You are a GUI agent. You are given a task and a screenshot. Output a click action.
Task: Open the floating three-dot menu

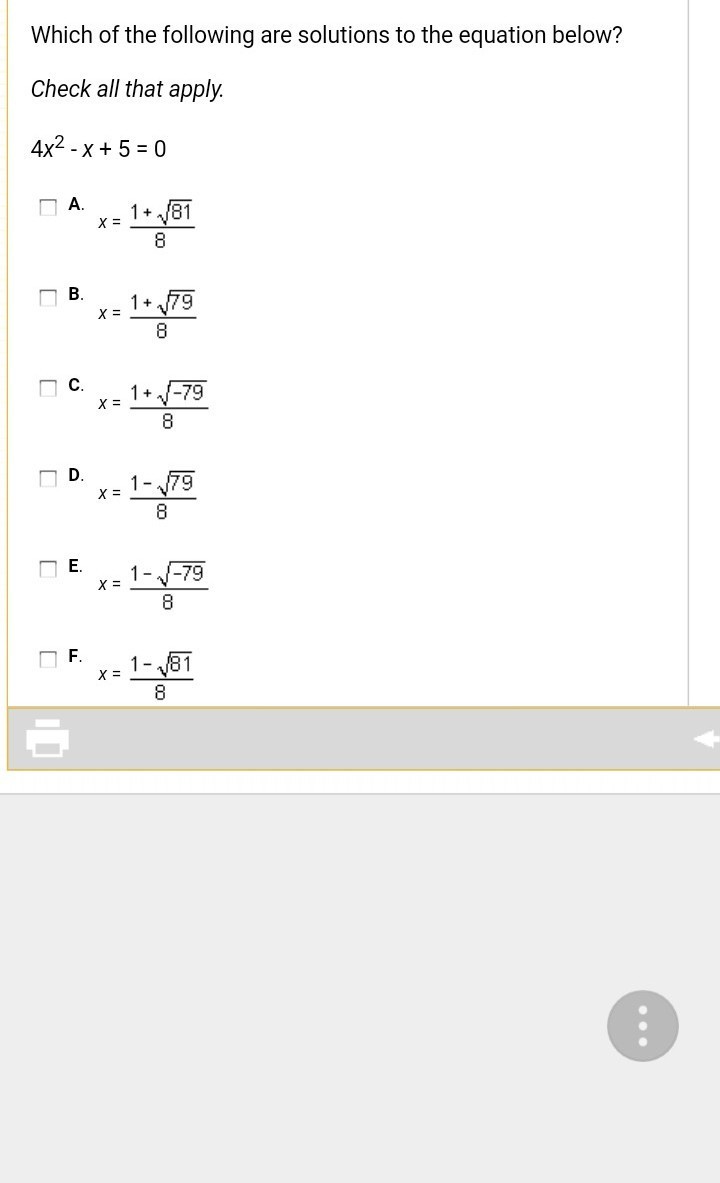coord(642,1025)
